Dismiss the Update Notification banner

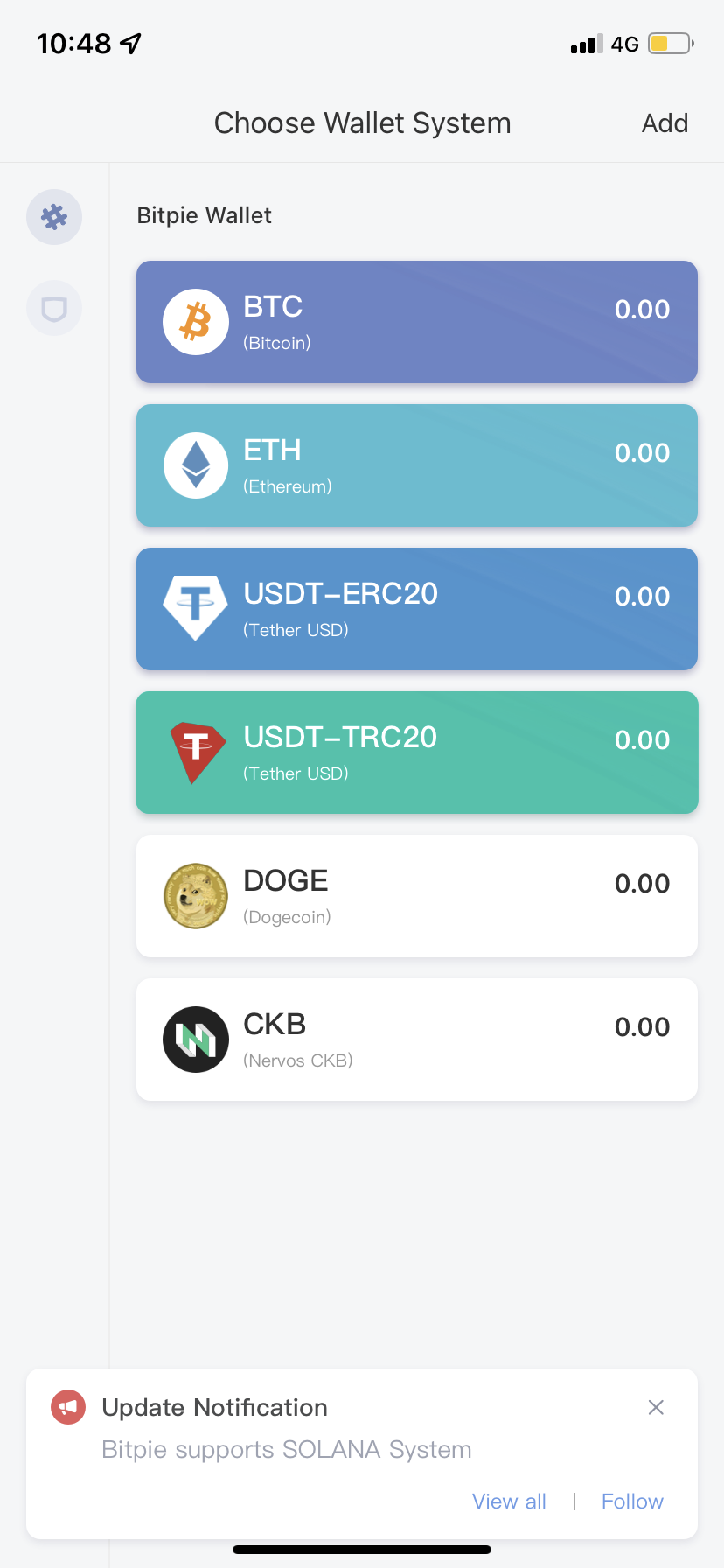656,1407
